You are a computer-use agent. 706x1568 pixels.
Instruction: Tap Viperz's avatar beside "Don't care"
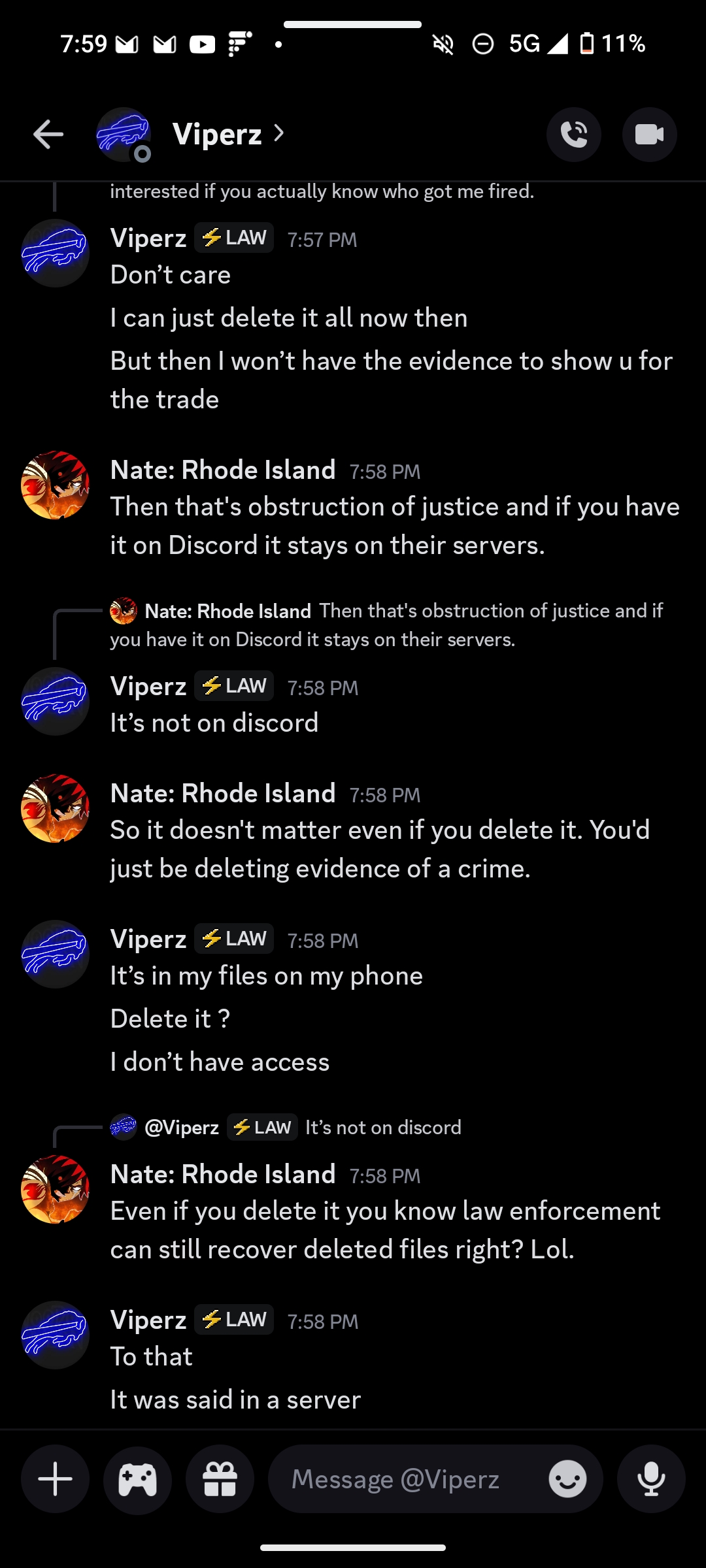point(56,253)
